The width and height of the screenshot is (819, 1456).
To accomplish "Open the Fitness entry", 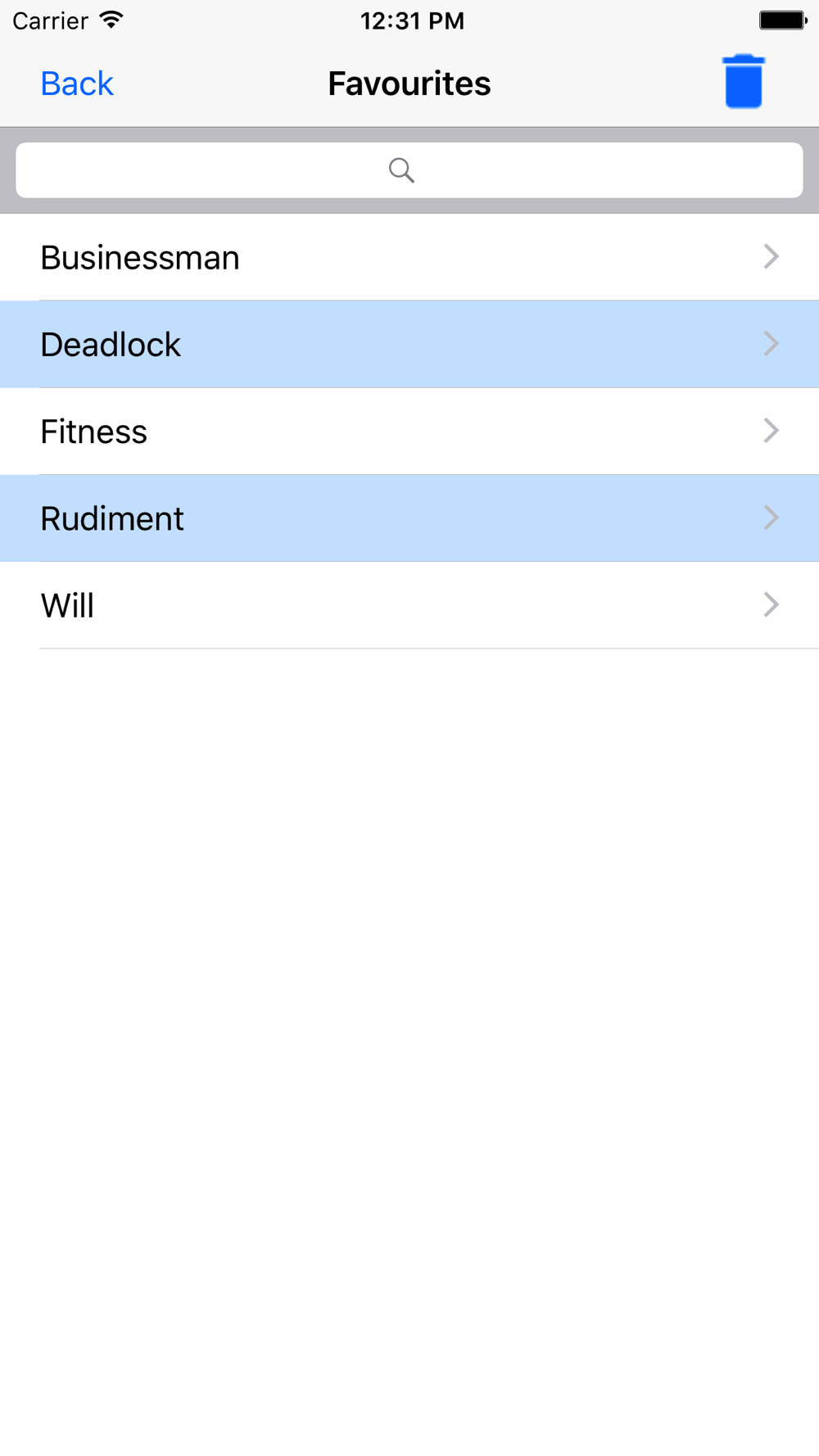I will [409, 432].
